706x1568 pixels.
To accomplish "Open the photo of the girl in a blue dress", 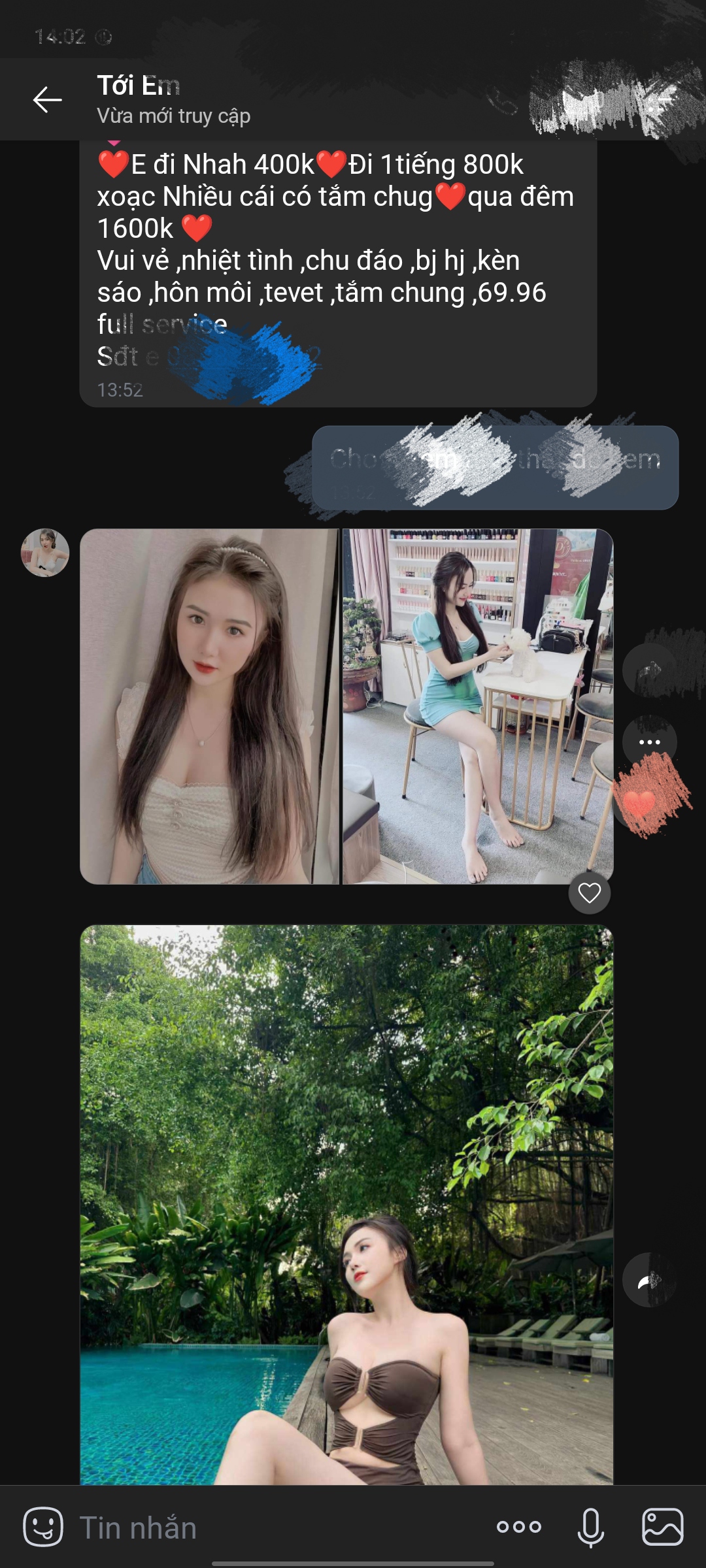I will 478,706.
